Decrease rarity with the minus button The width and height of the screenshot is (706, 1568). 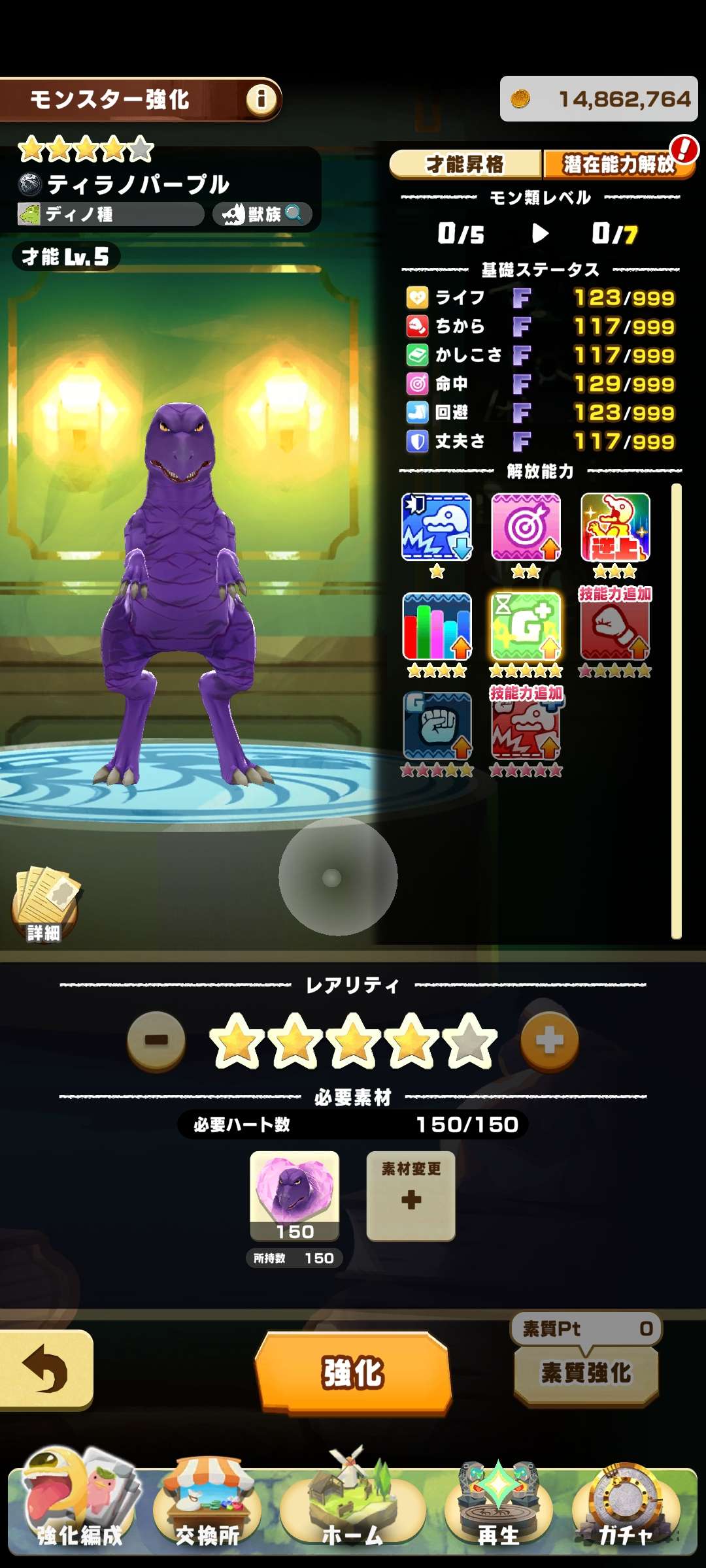pos(156,1040)
